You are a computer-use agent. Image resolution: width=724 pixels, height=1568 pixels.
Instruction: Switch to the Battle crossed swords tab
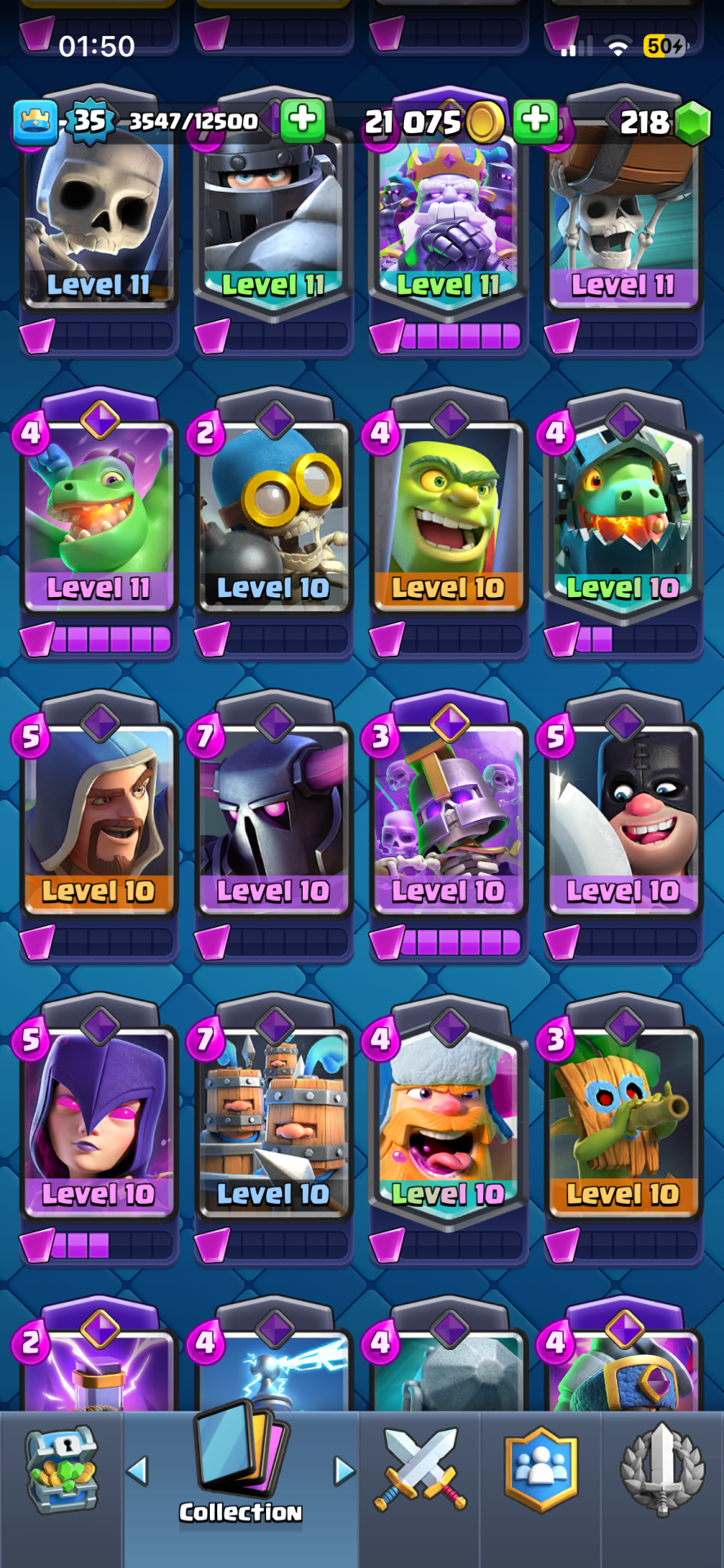pos(420,1470)
